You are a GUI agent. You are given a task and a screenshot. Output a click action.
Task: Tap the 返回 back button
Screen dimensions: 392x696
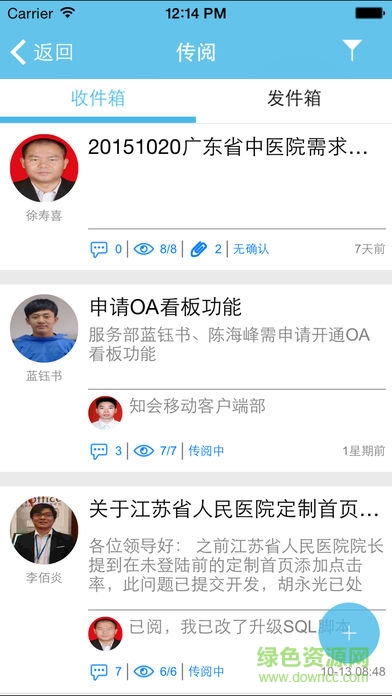tap(41, 52)
